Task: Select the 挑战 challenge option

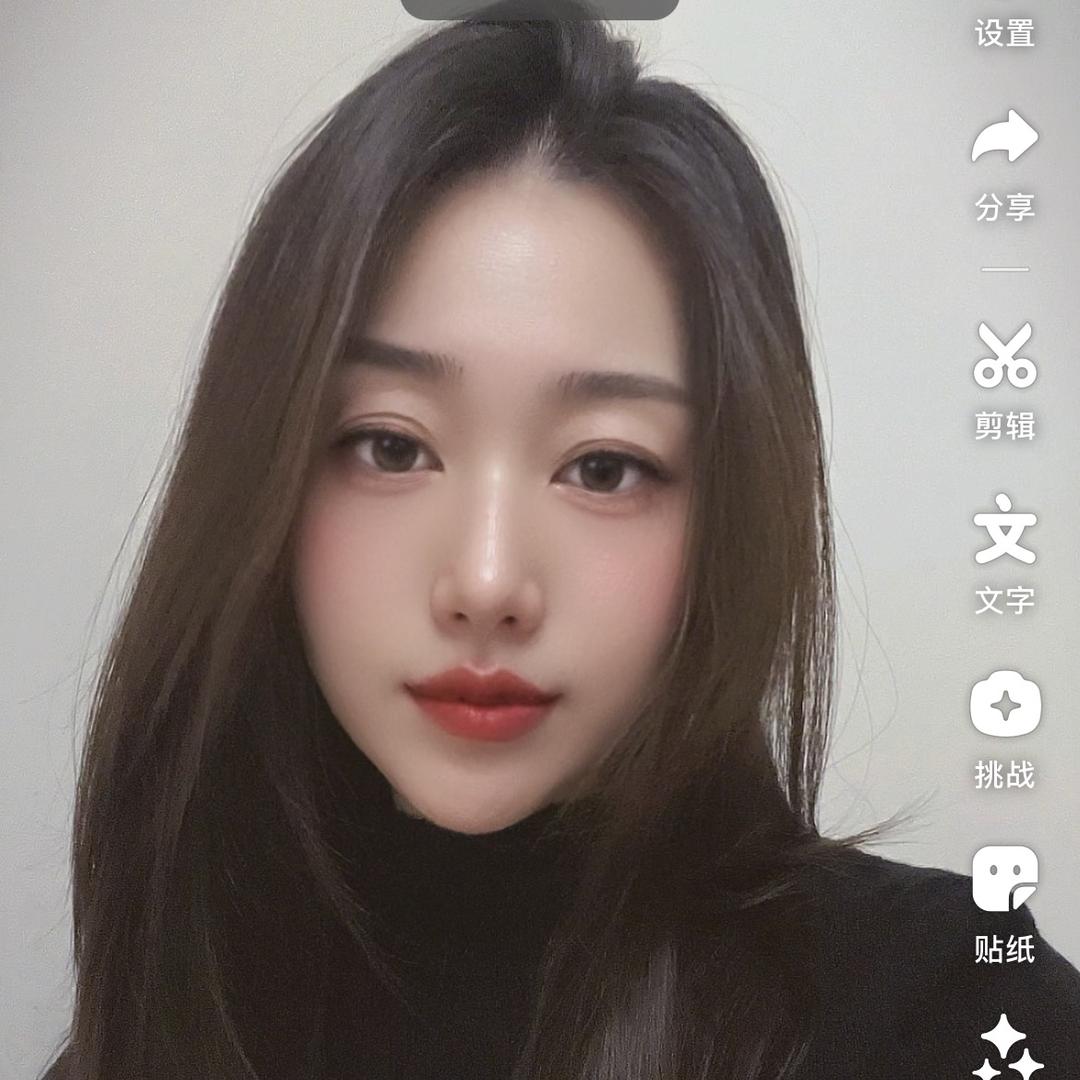Action: (x=1004, y=706)
